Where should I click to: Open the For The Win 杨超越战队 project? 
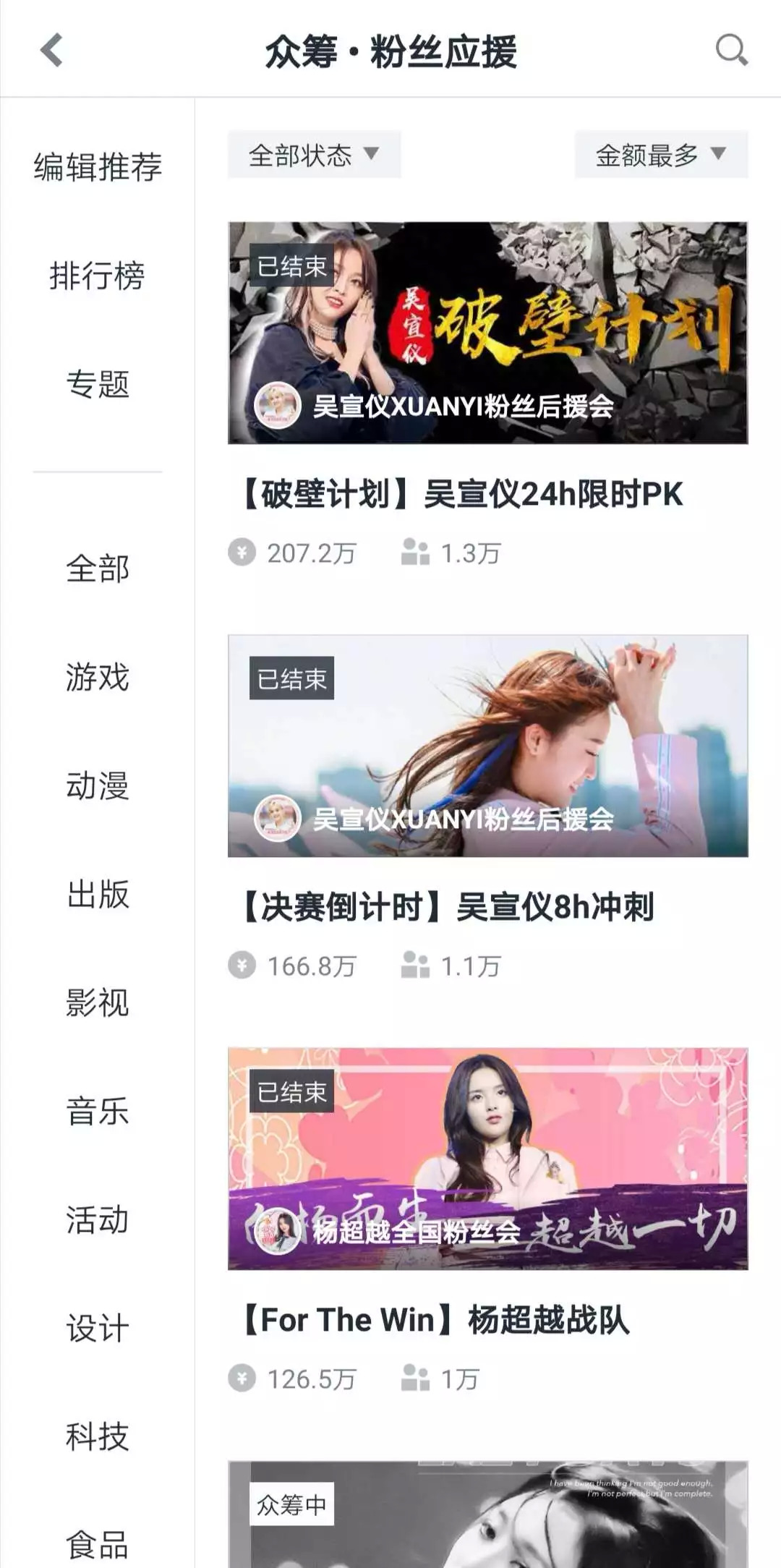487,1159
